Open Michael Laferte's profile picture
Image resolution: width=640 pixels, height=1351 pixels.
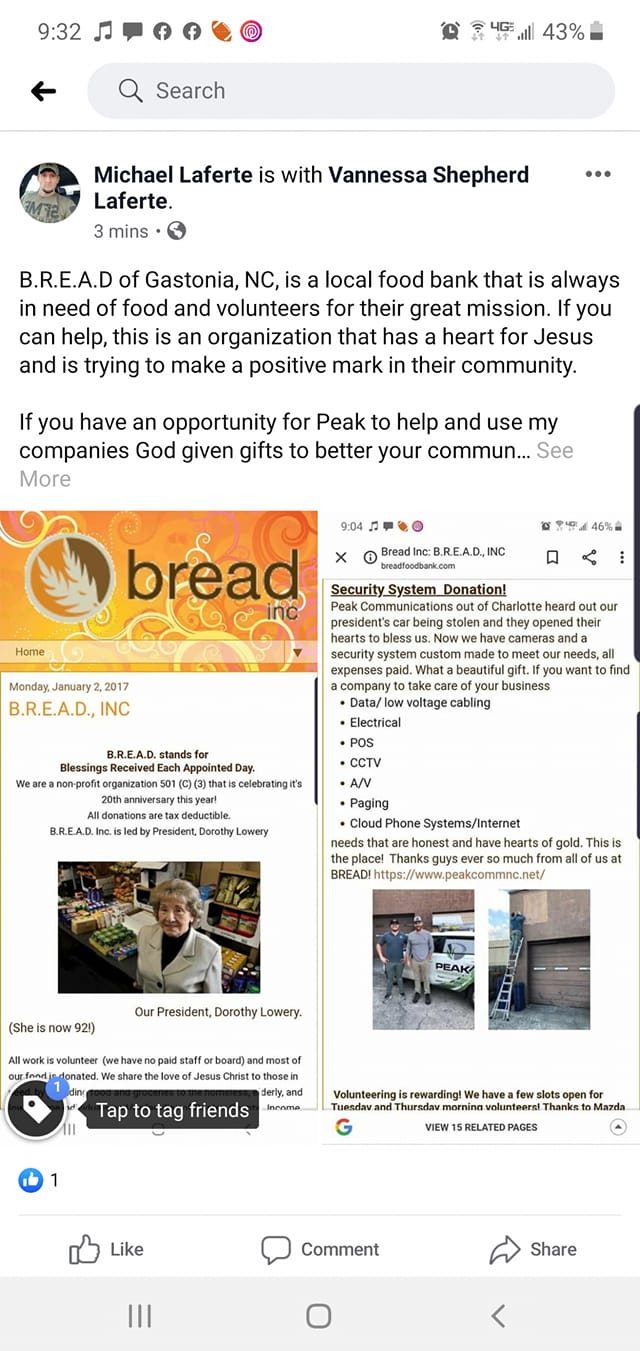(49, 192)
